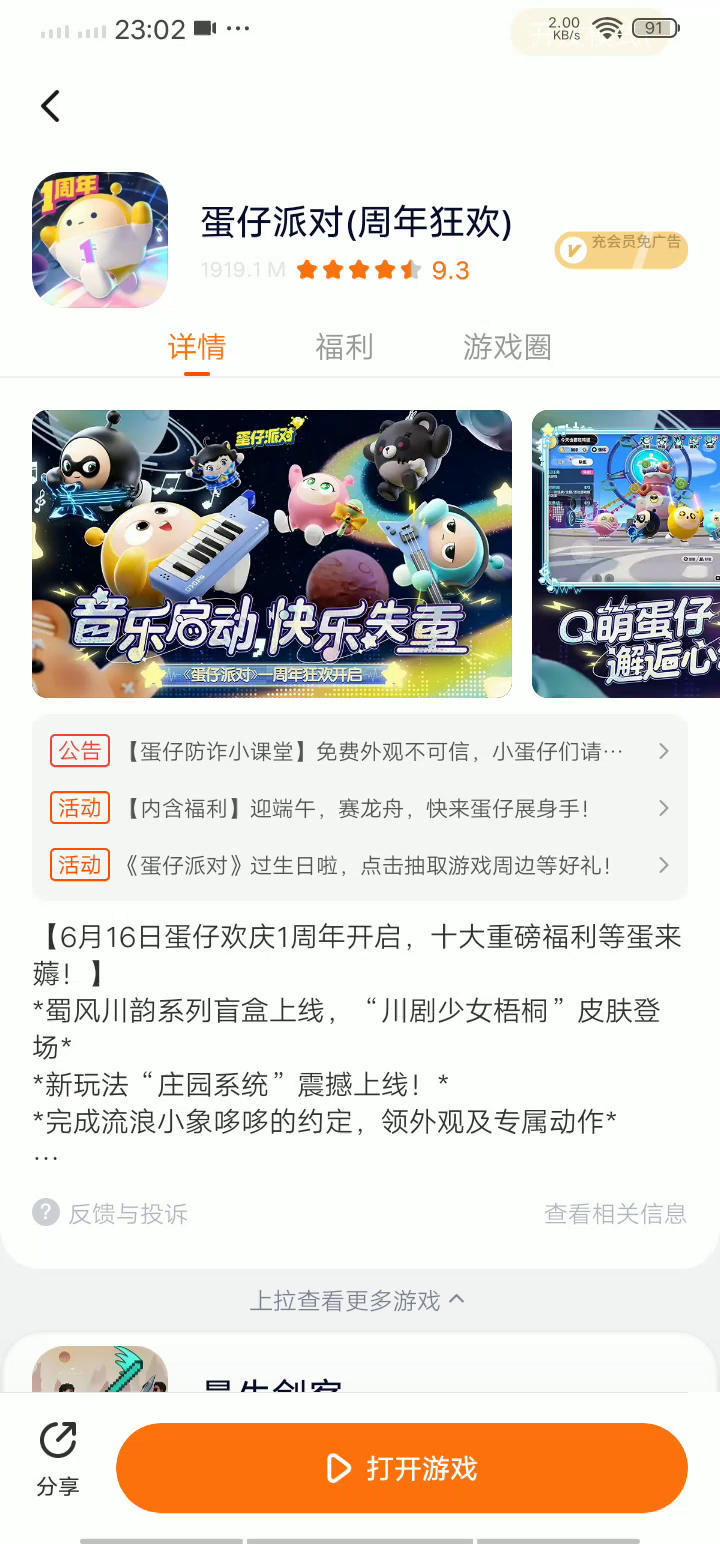View 查看相关信息 details
Image resolution: width=720 pixels, height=1544 pixels.
tap(615, 1214)
